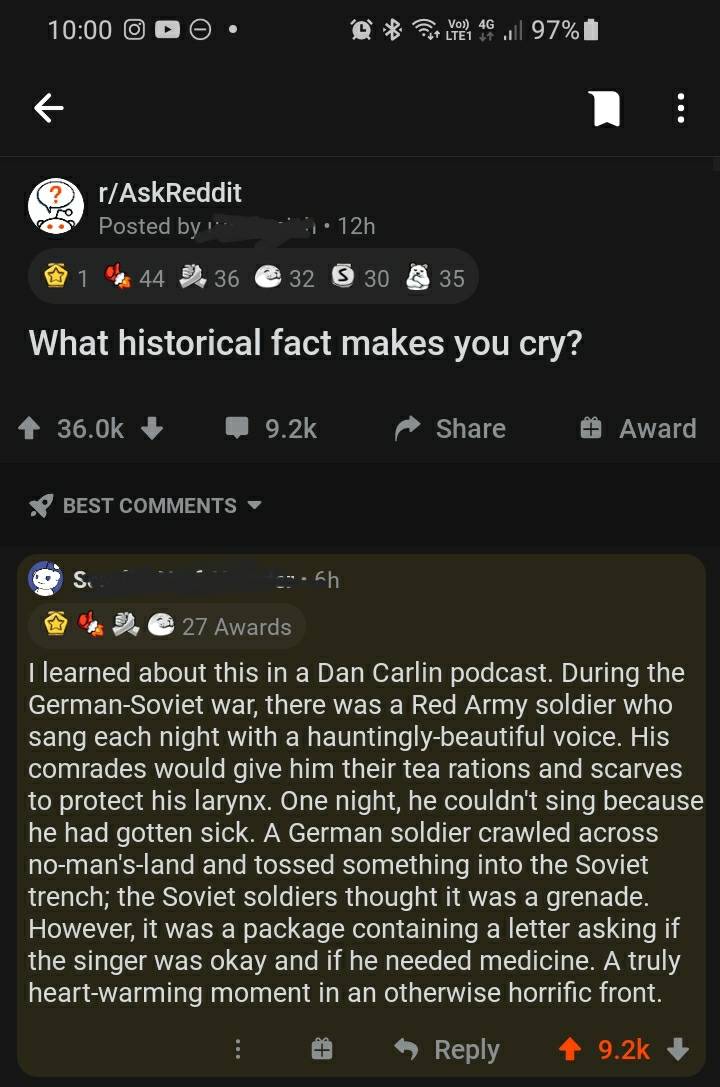This screenshot has width=720, height=1087.
Task: Share this post
Action: click(x=451, y=429)
